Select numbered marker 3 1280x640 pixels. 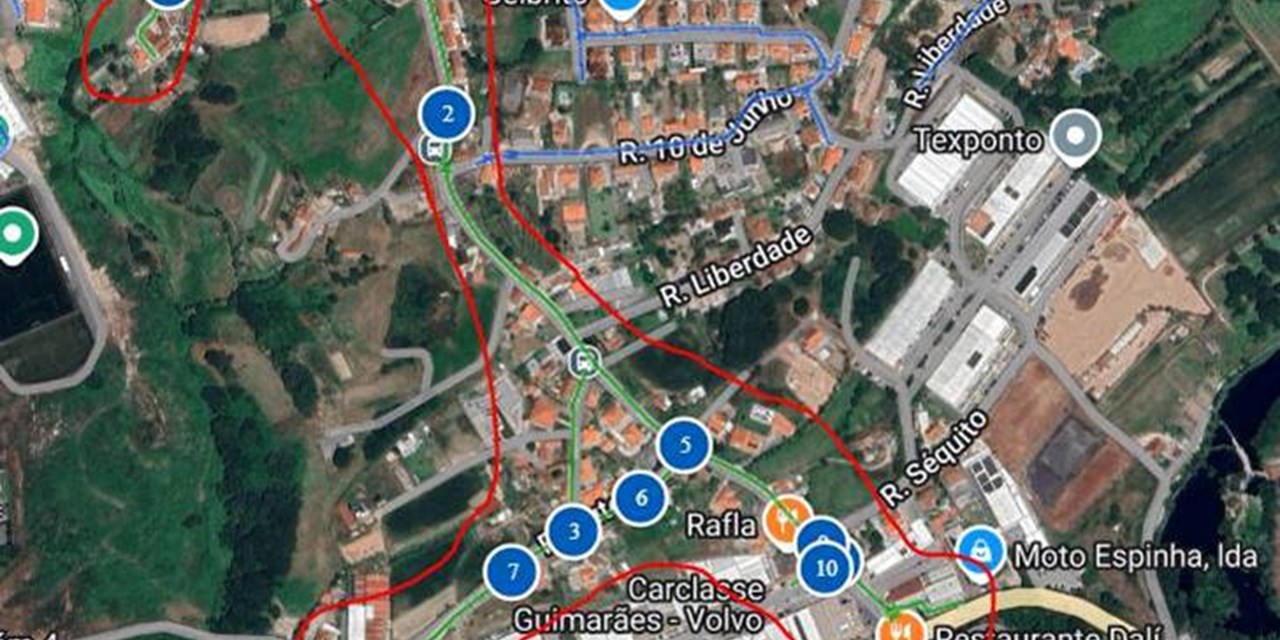click(573, 531)
